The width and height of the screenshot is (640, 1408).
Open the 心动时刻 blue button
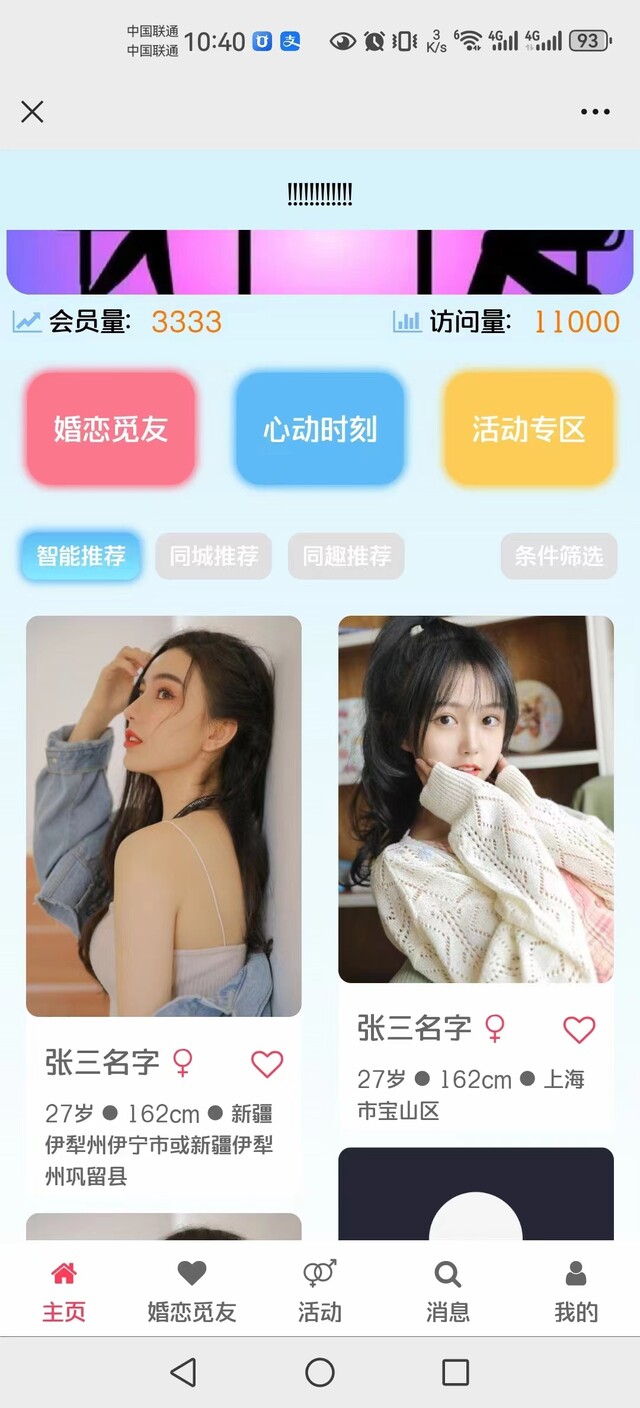coord(320,429)
